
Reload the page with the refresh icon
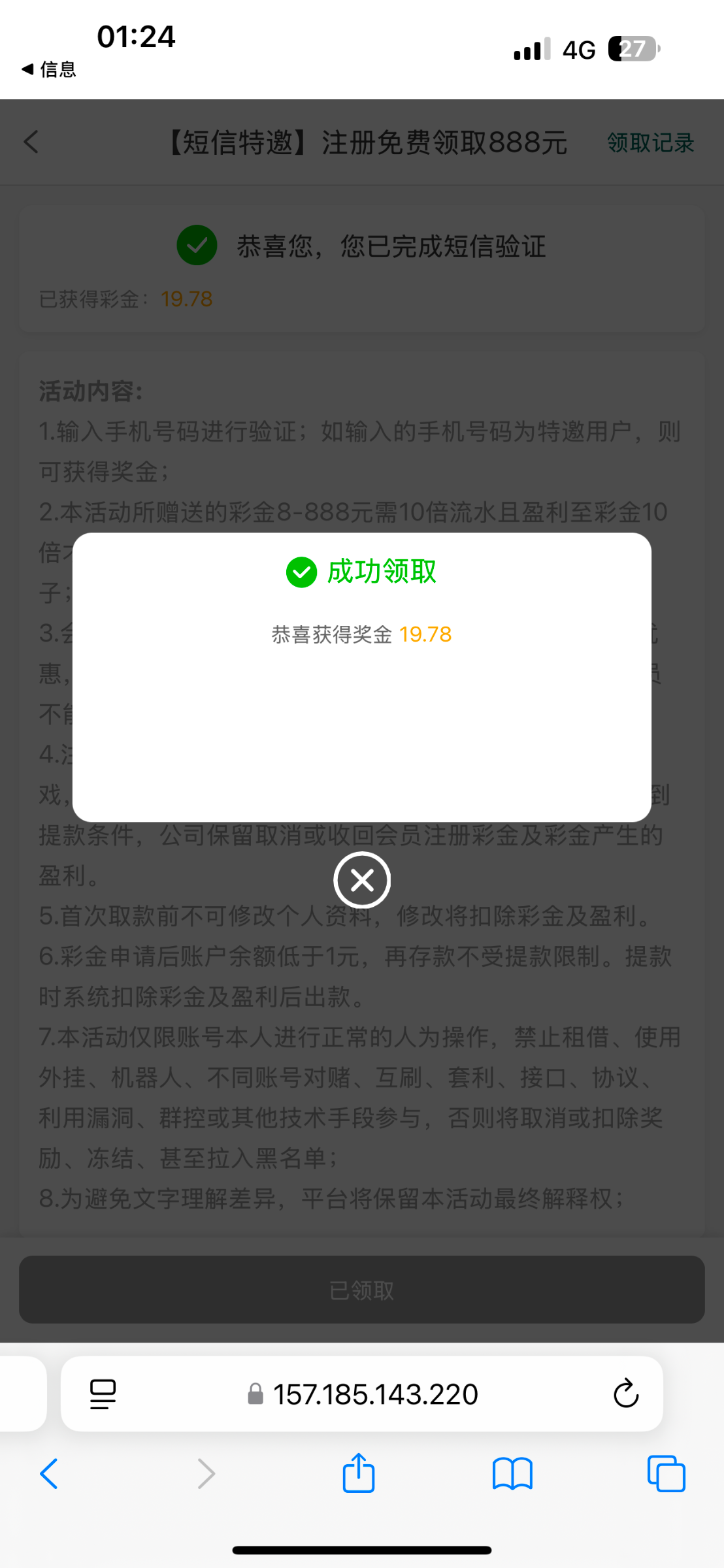[x=626, y=1393]
